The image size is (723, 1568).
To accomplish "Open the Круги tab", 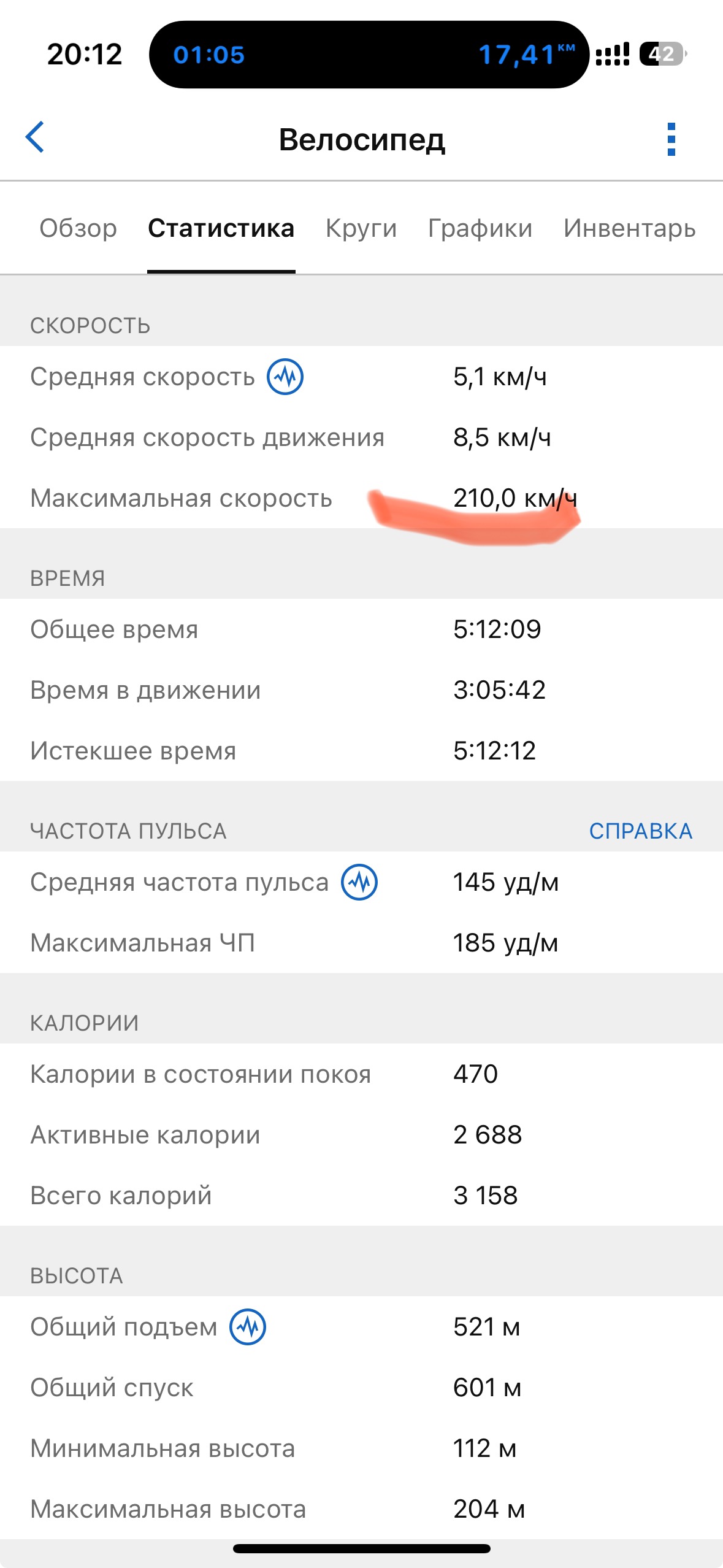I will click(x=361, y=228).
